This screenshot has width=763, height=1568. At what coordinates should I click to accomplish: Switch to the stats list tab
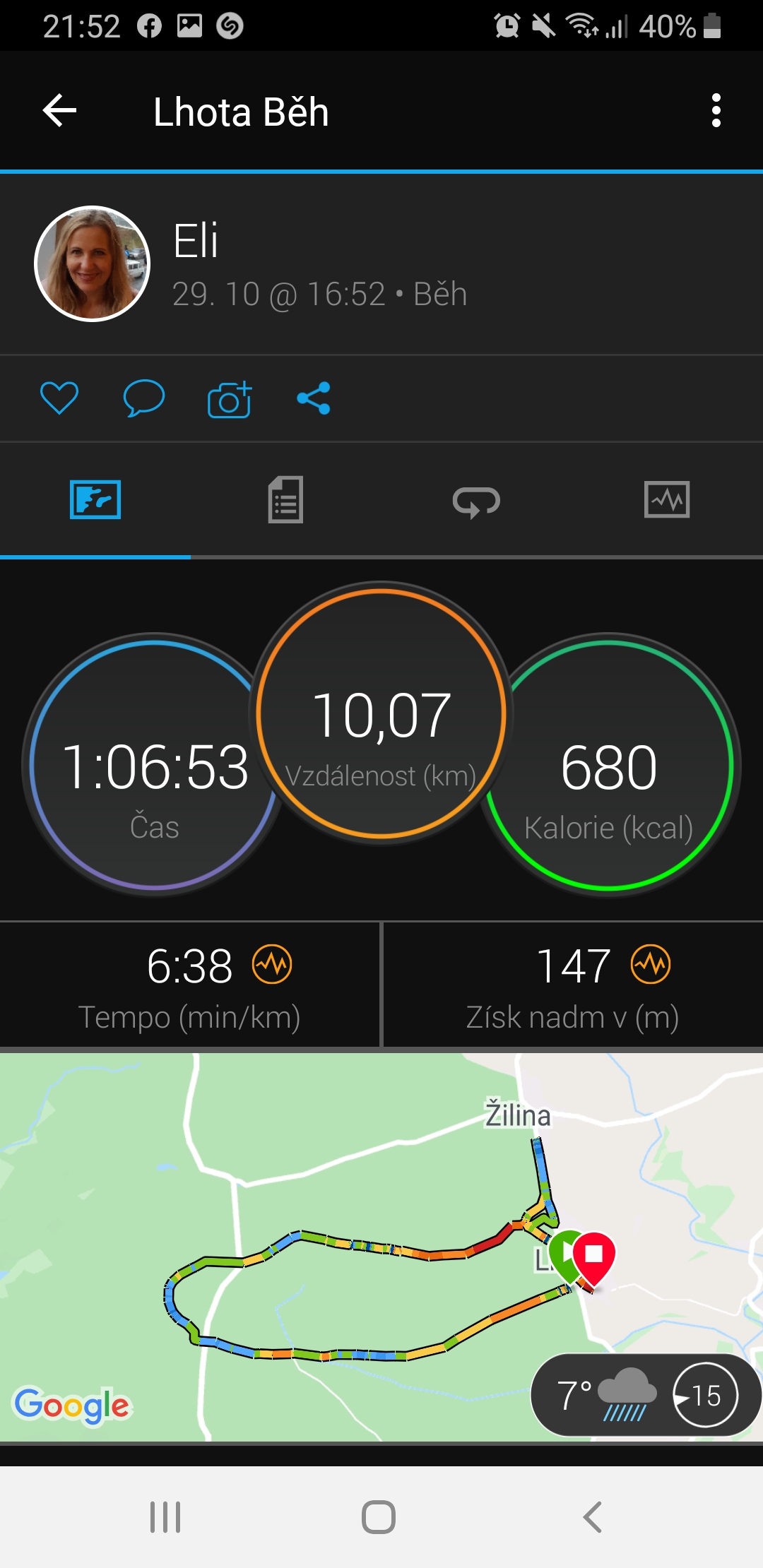286,500
